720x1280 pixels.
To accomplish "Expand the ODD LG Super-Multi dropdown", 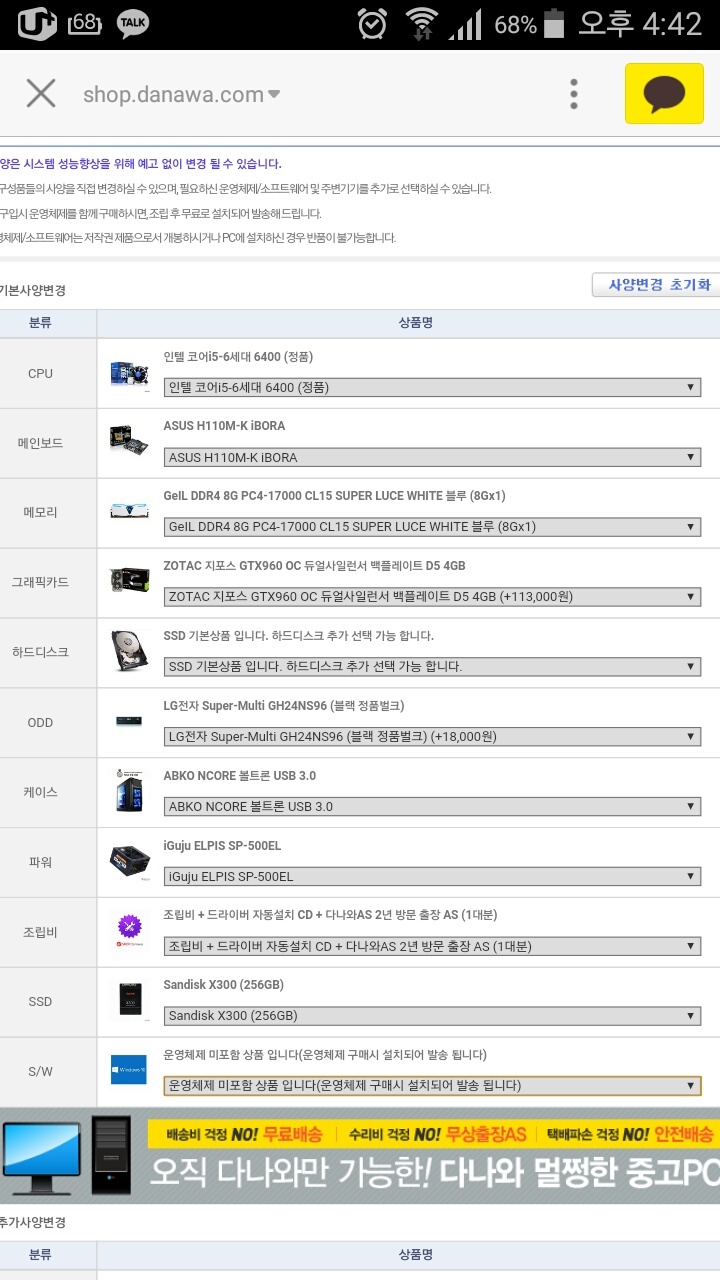I will pyautogui.click(x=432, y=737).
